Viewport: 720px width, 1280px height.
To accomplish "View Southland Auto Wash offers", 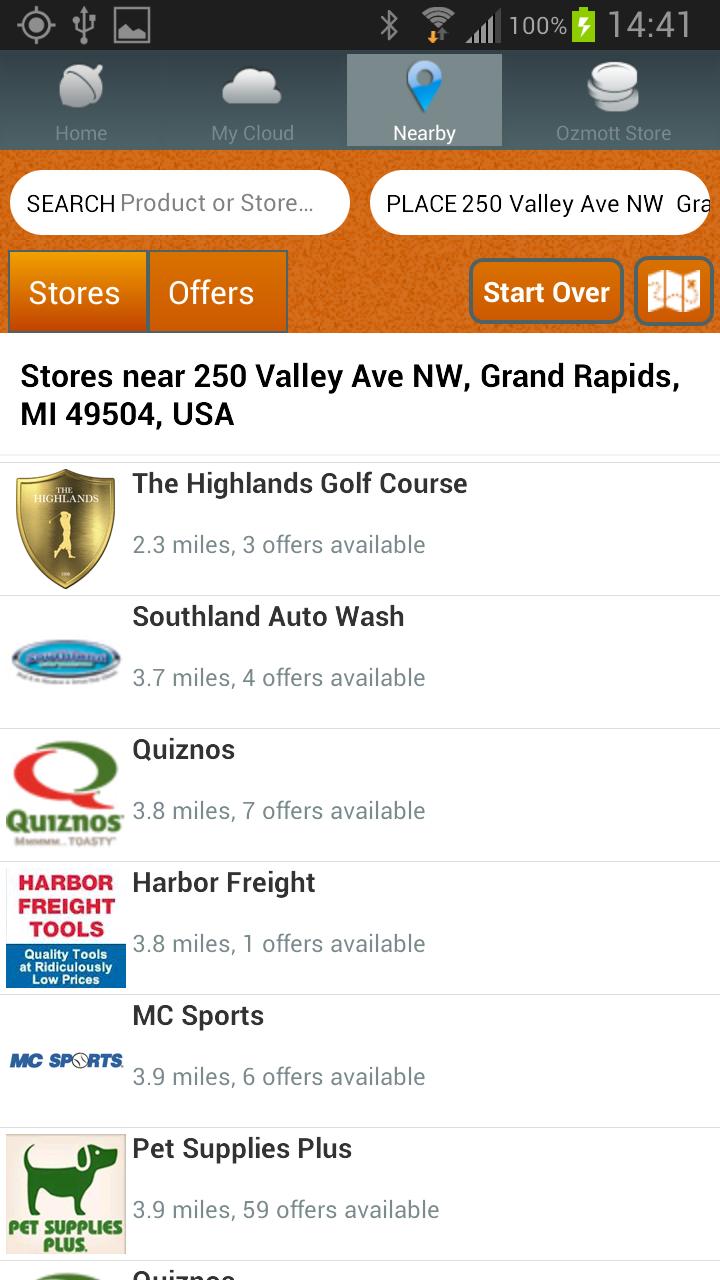I will click(x=360, y=662).
